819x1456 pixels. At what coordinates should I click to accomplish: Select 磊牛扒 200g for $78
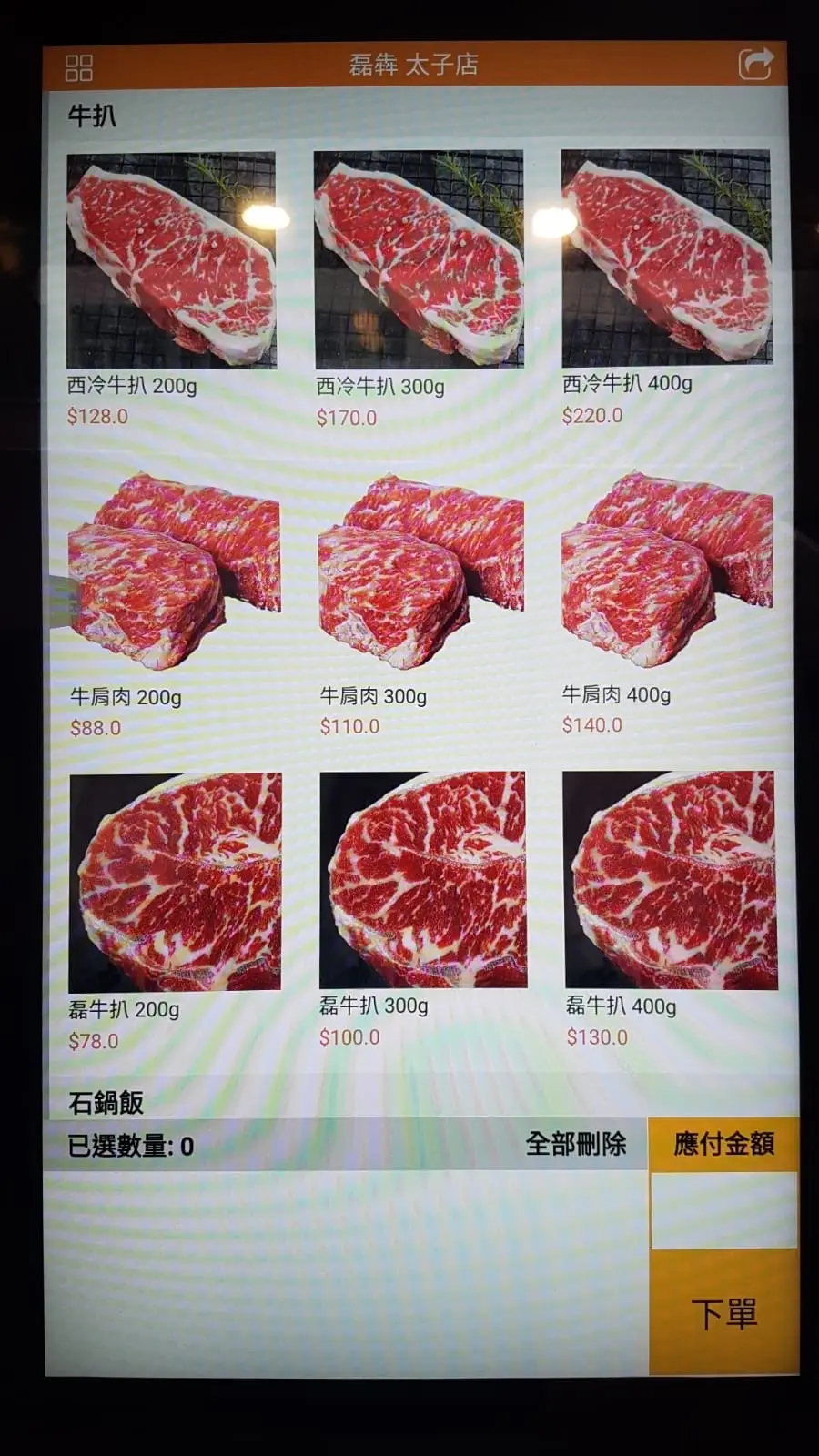pos(175,883)
